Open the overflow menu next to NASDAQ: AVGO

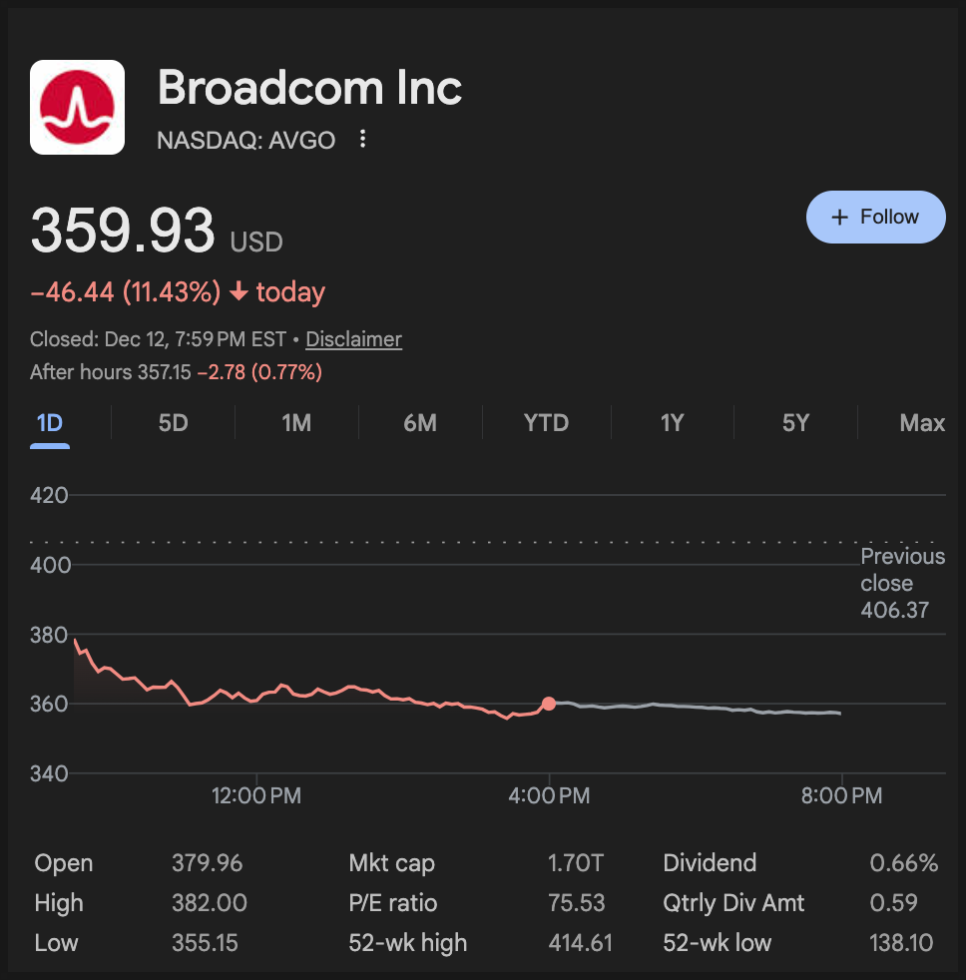tap(363, 139)
